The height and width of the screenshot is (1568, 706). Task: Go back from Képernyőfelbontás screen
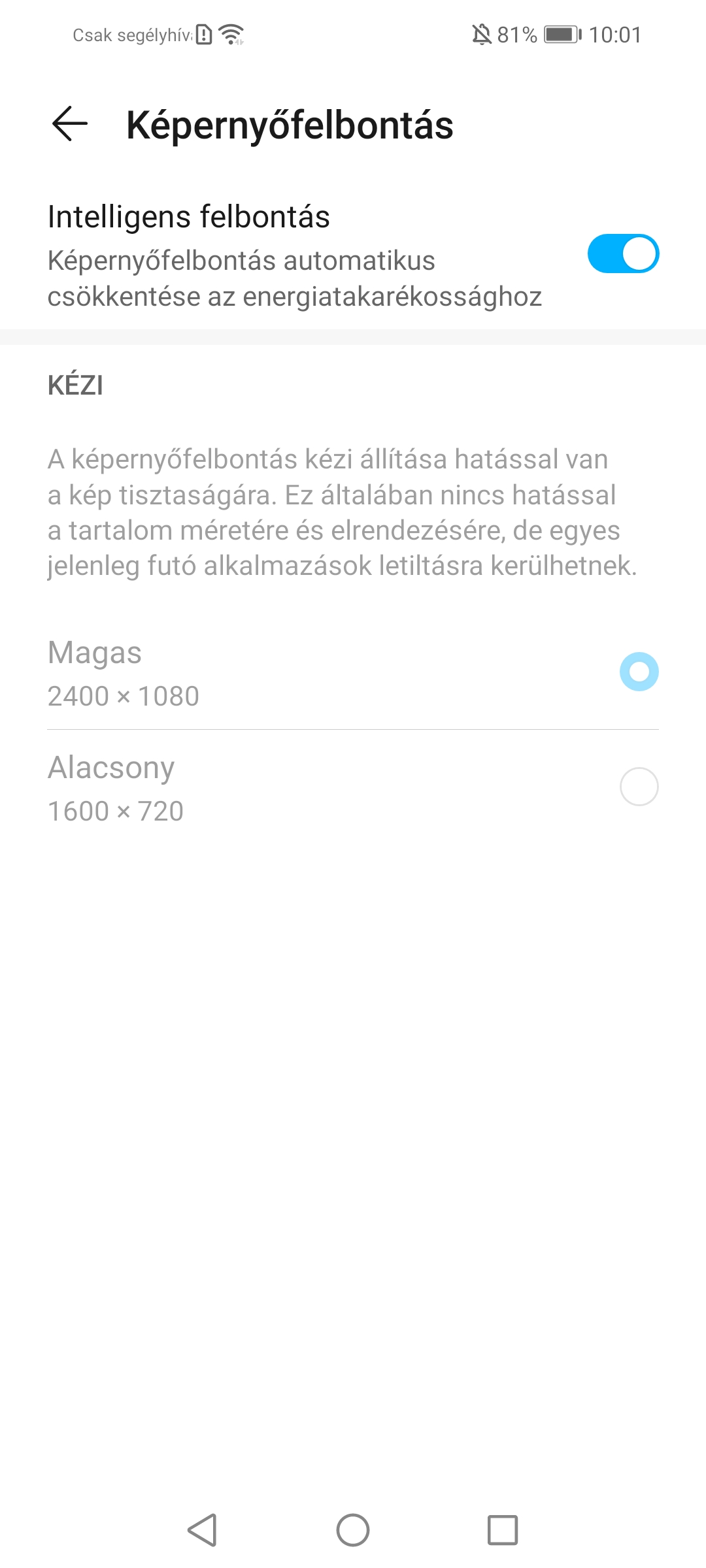tap(70, 124)
